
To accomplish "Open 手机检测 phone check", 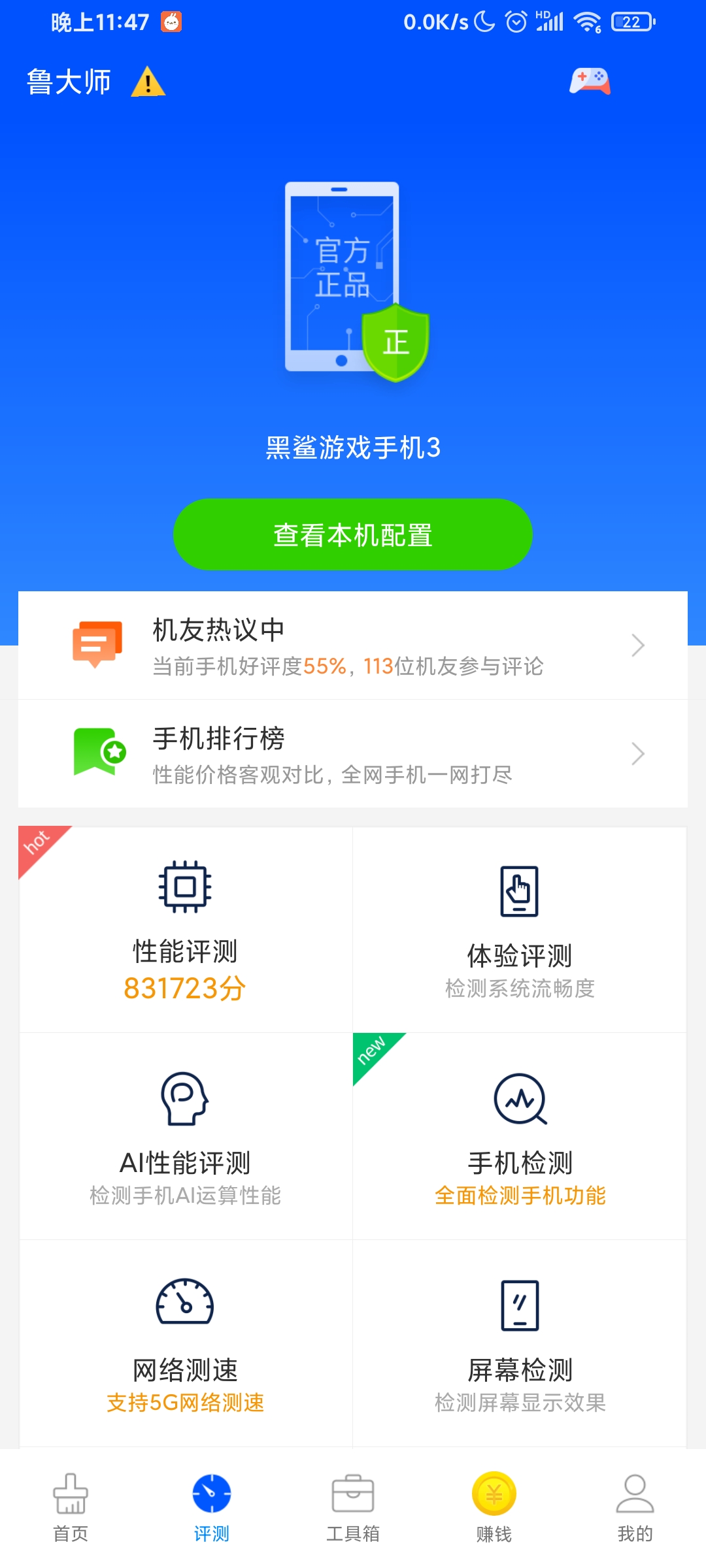I will [x=520, y=1137].
